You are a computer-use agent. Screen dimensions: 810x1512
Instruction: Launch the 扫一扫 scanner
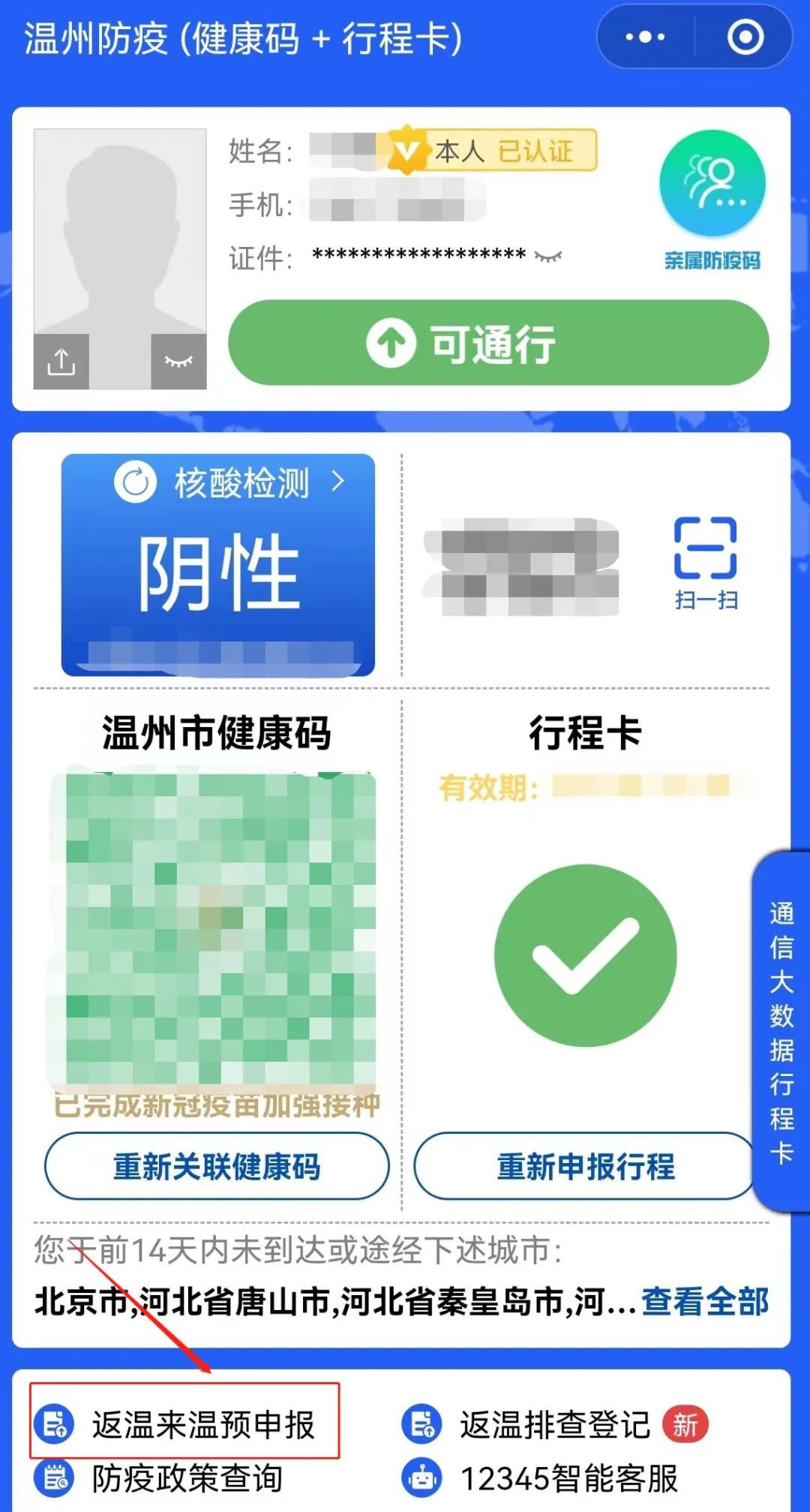705,563
